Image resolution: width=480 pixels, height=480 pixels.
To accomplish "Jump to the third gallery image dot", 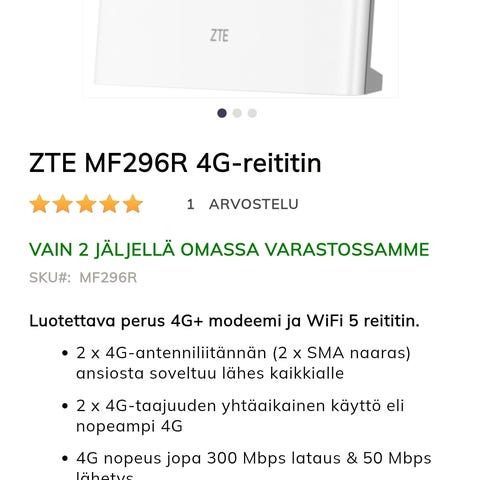I will point(252,113).
